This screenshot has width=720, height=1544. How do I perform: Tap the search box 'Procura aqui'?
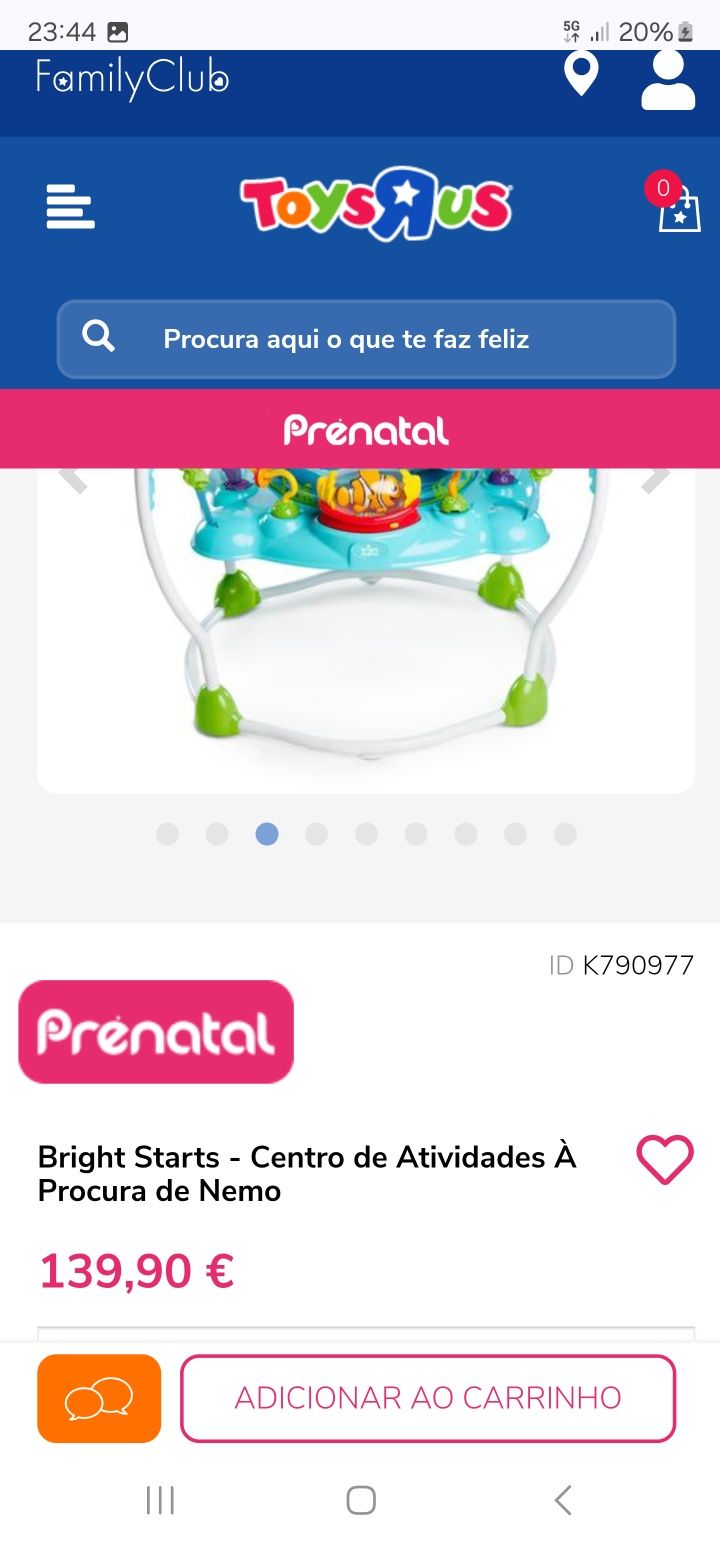pyautogui.click(x=366, y=339)
